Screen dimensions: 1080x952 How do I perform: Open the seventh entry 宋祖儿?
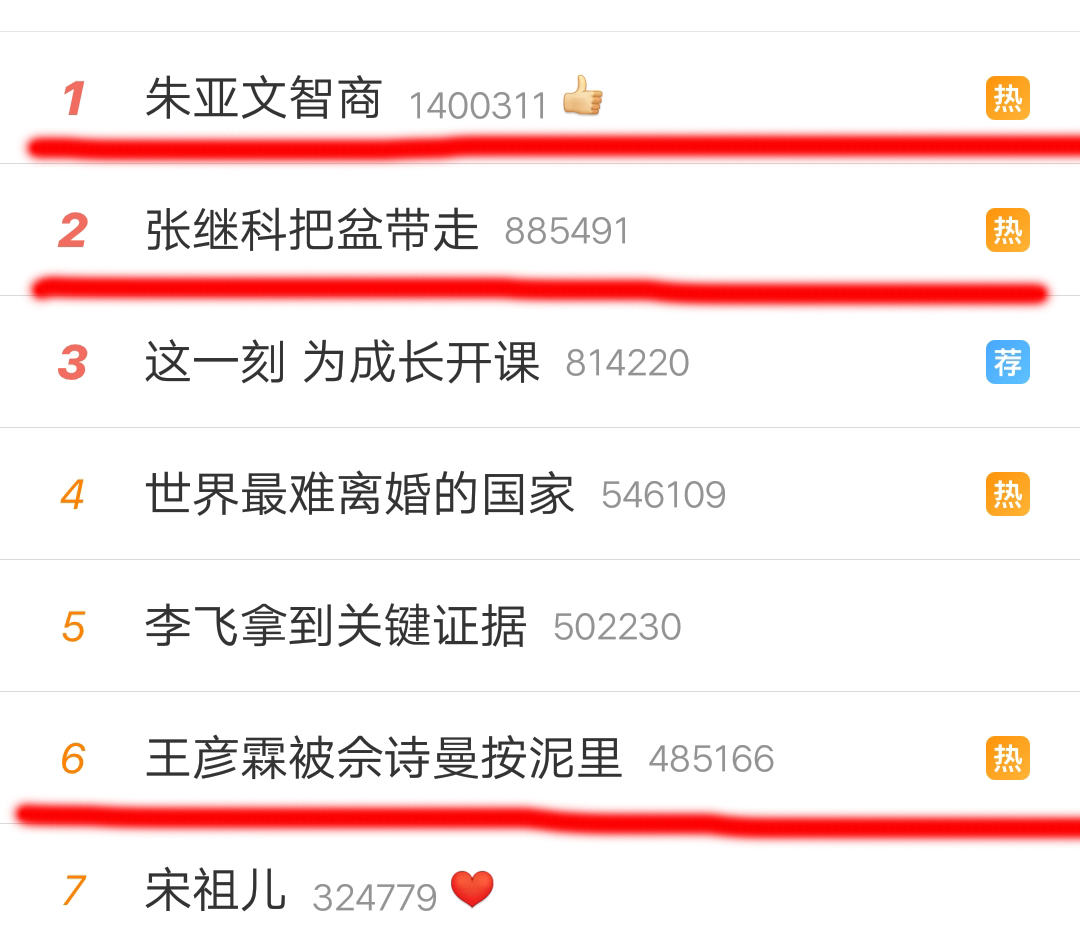coord(216,891)
